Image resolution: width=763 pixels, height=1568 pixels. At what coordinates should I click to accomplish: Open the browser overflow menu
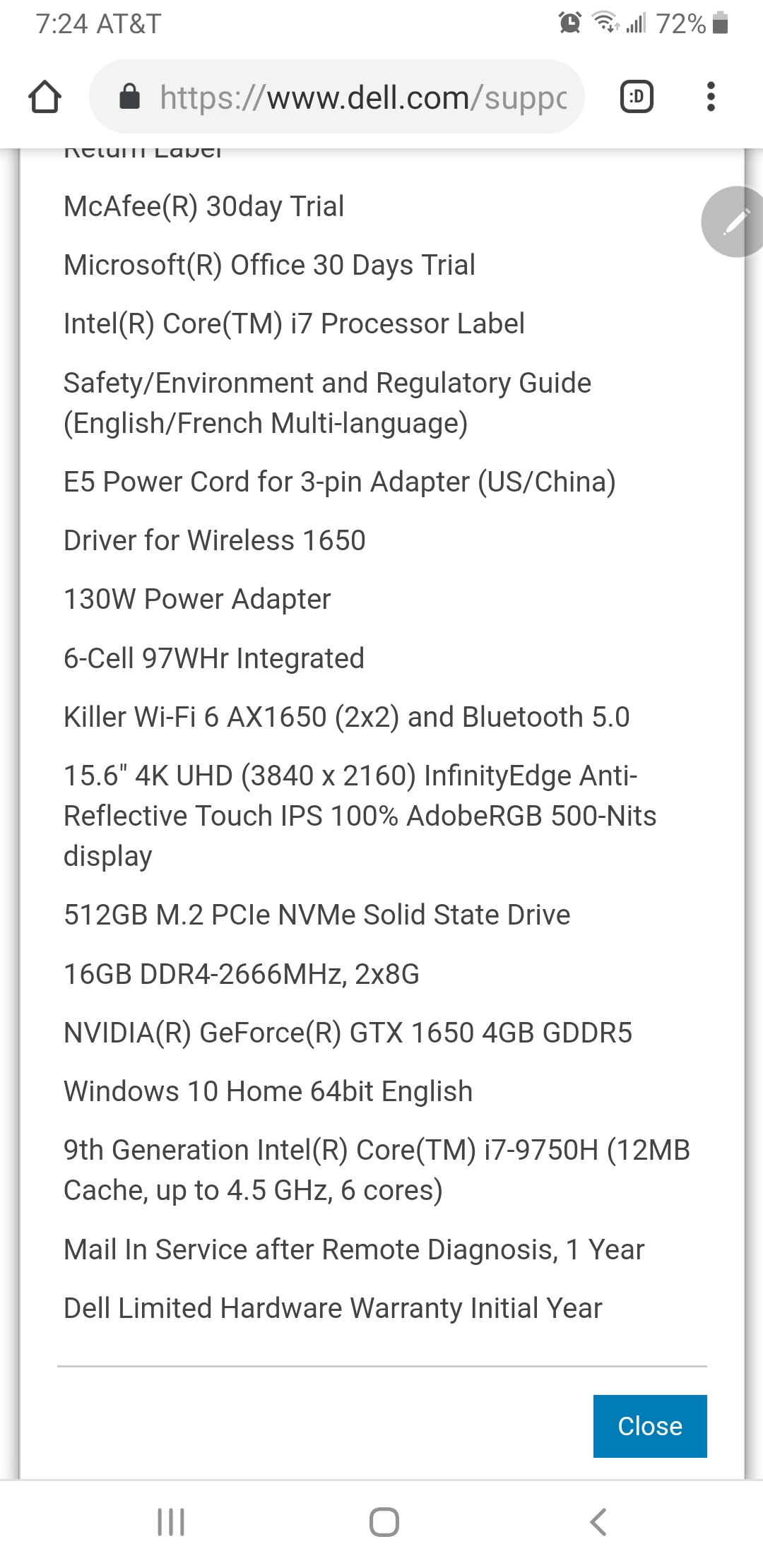[711, 97]
